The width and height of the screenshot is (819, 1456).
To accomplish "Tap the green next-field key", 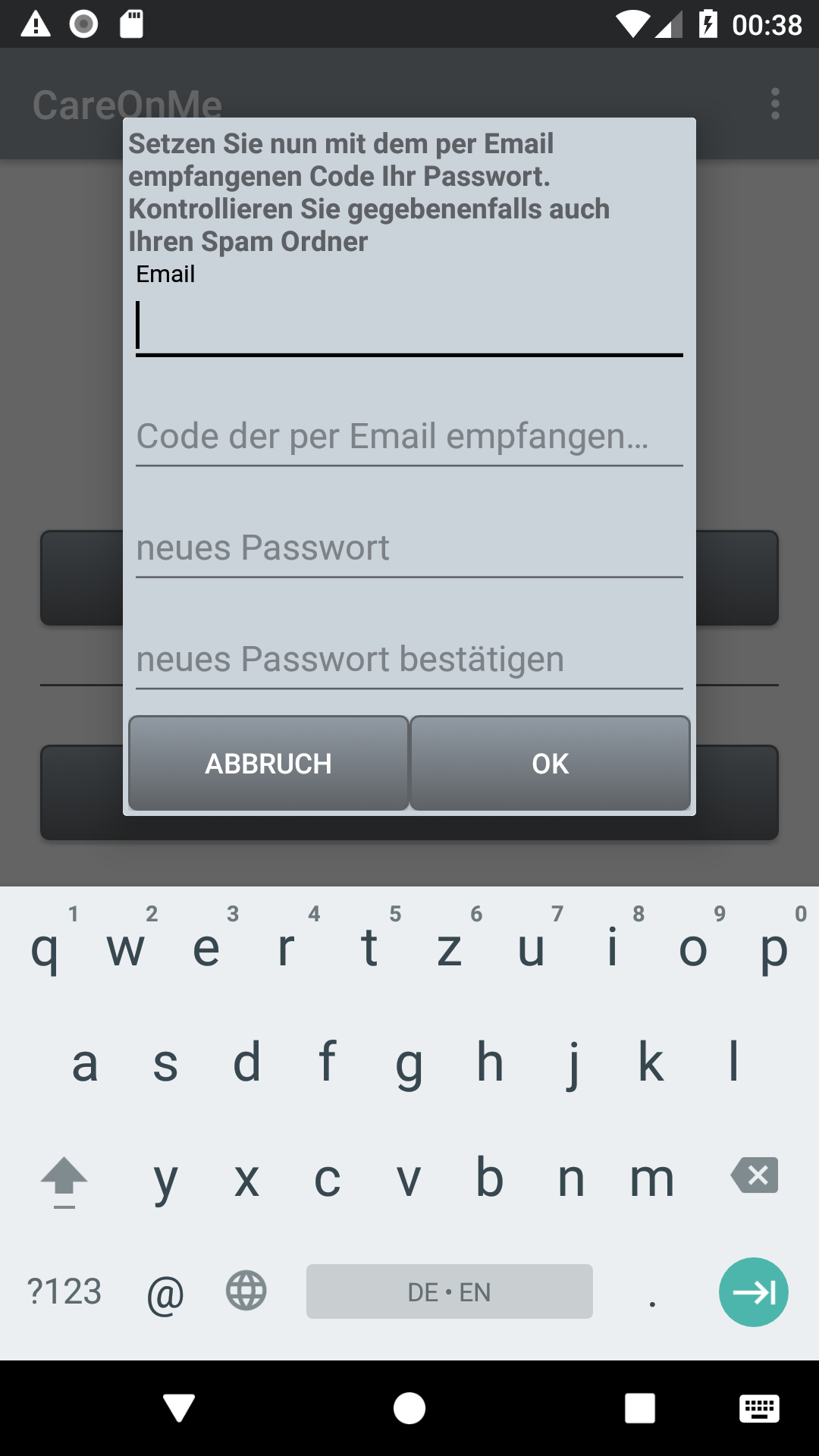I will coord(754,1292).
